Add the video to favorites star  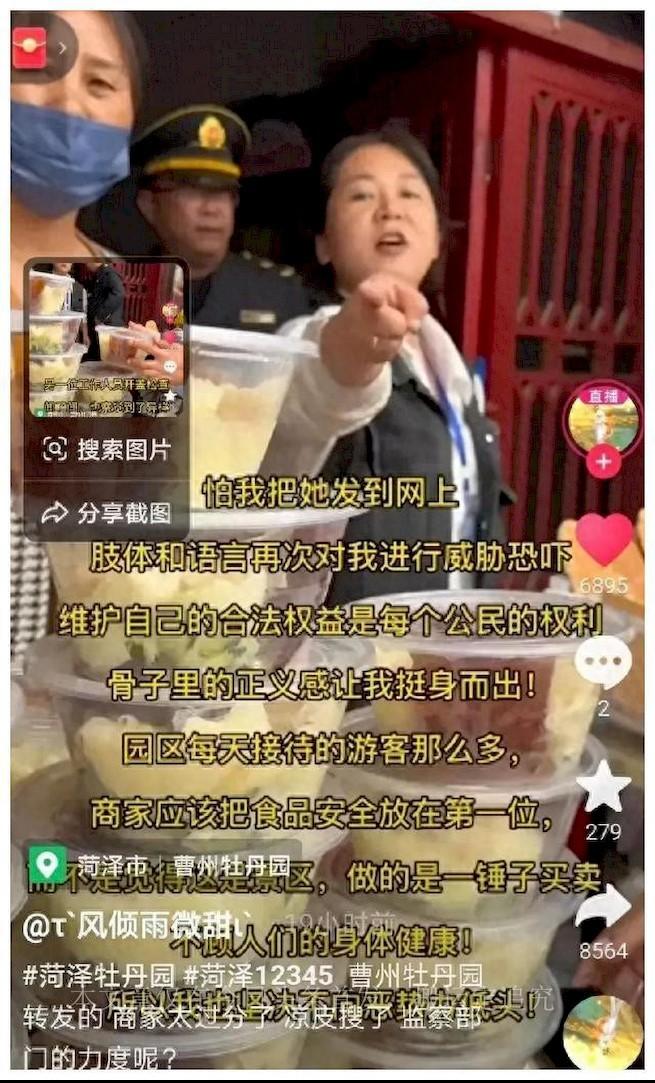point(603,787)
